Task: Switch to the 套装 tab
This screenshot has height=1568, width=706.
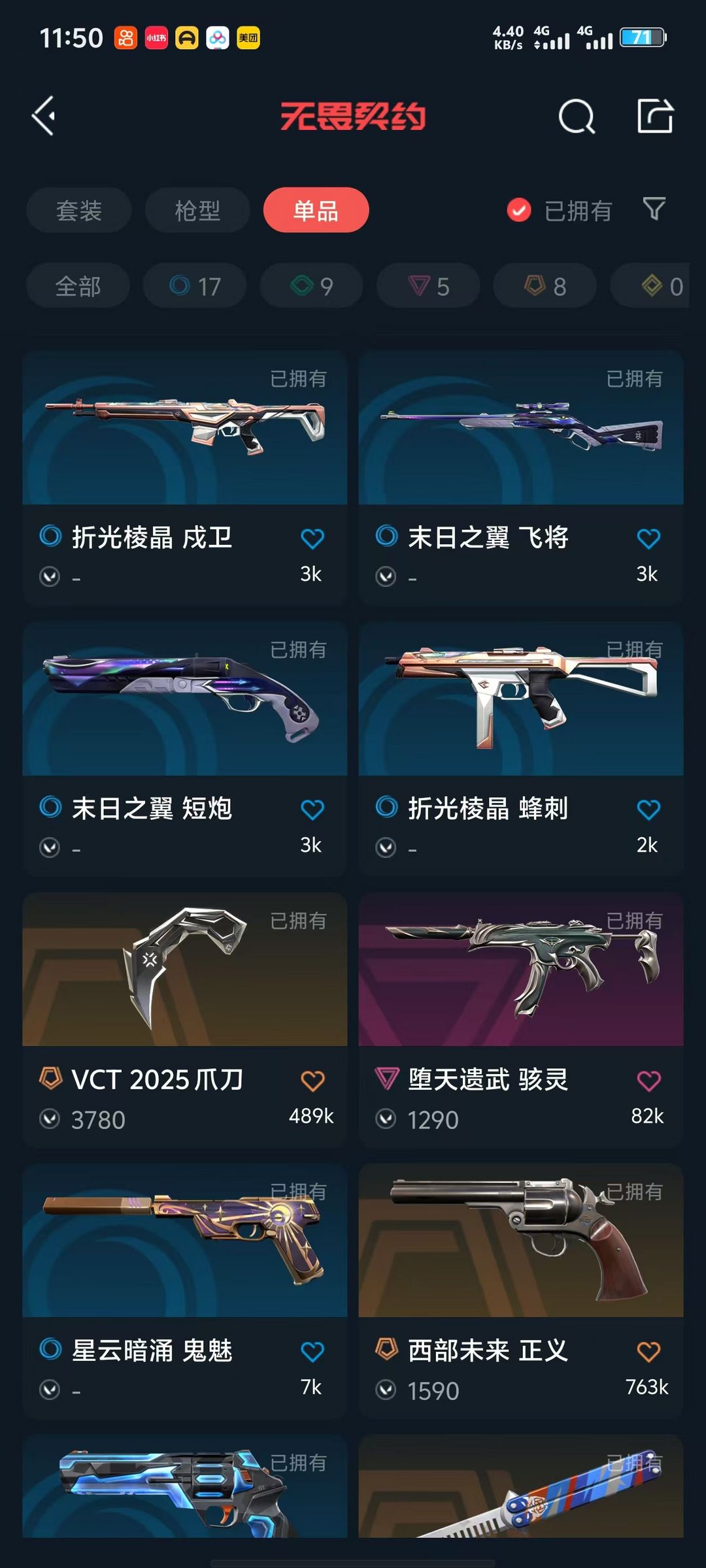Action: coord(79,210)
